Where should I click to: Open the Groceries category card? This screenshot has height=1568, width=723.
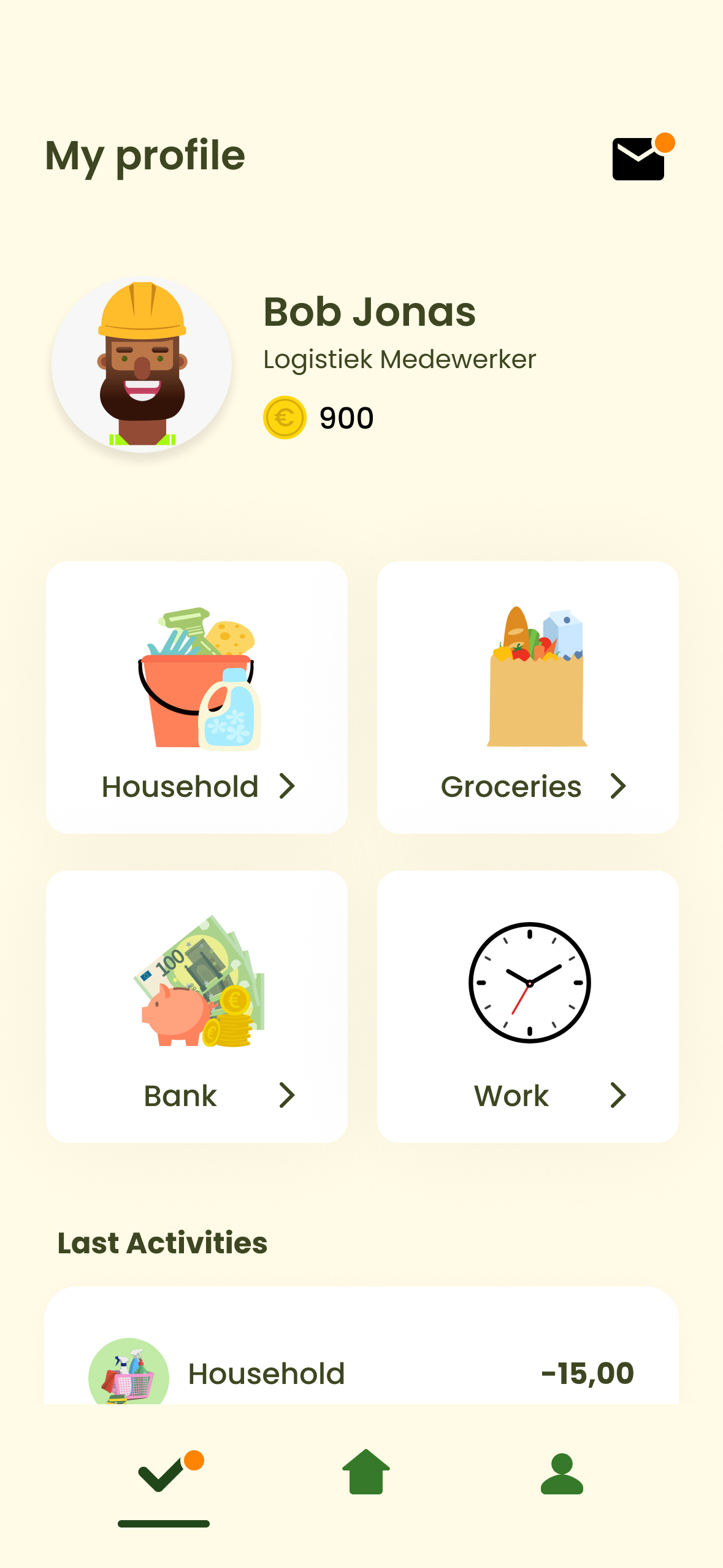527,697
